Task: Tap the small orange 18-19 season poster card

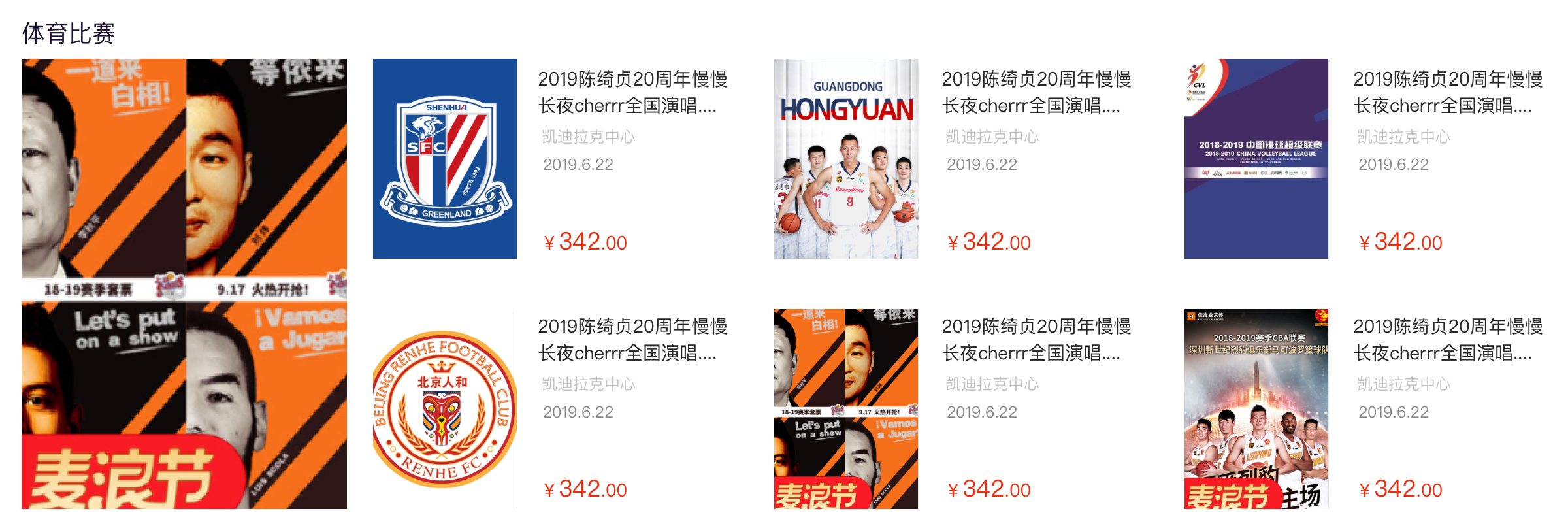Action: tap(846, 409)
